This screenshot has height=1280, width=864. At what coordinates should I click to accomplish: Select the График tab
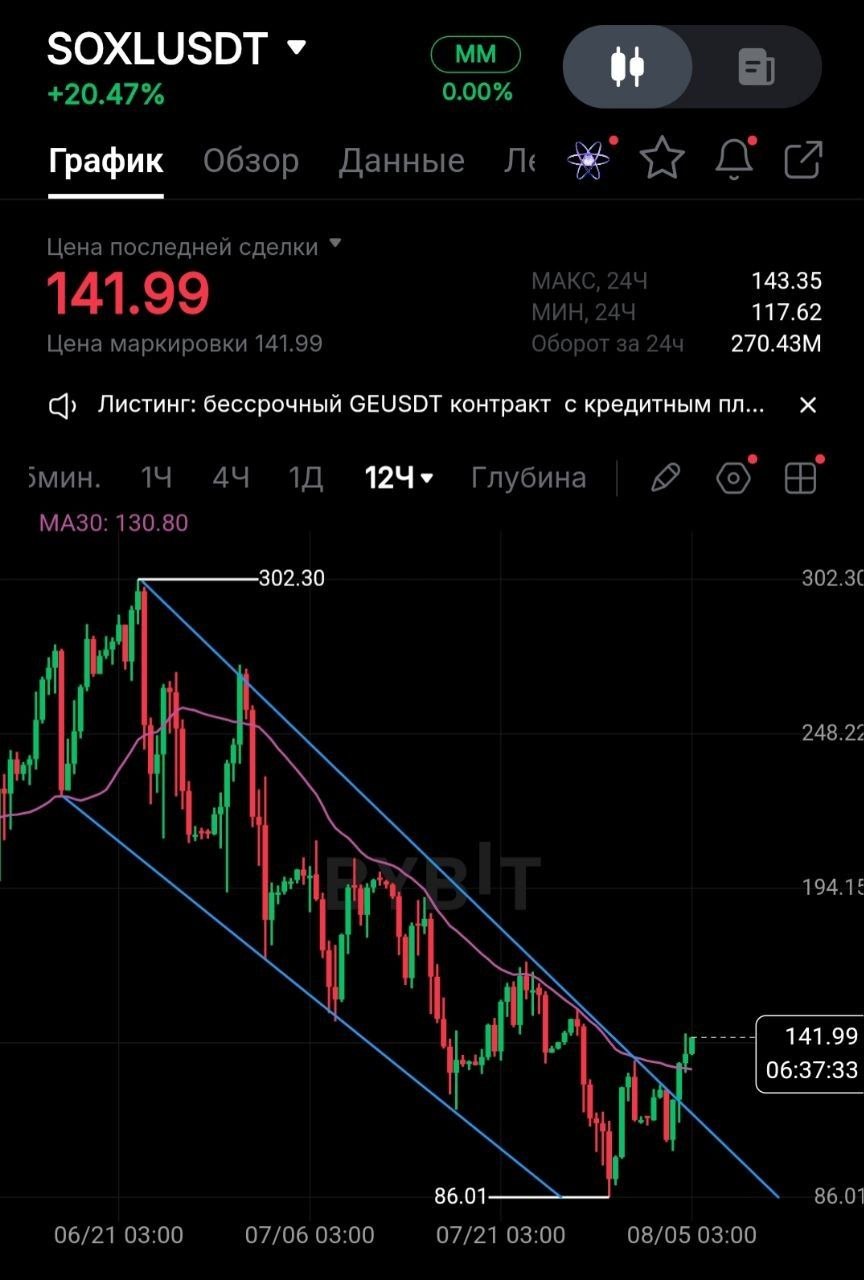(106, 161)
